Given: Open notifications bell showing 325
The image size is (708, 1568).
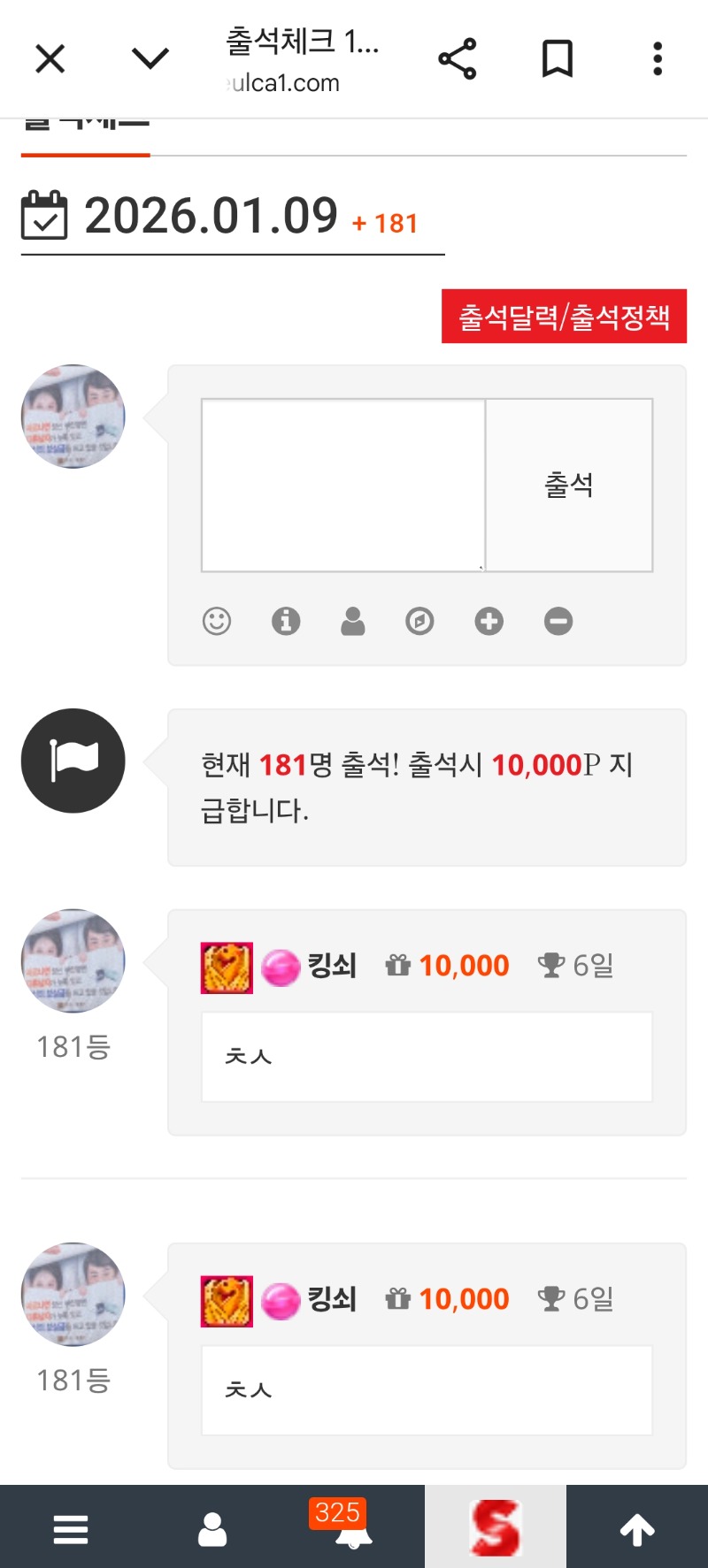Looking at the screenshot, I should click(353, 1528).
